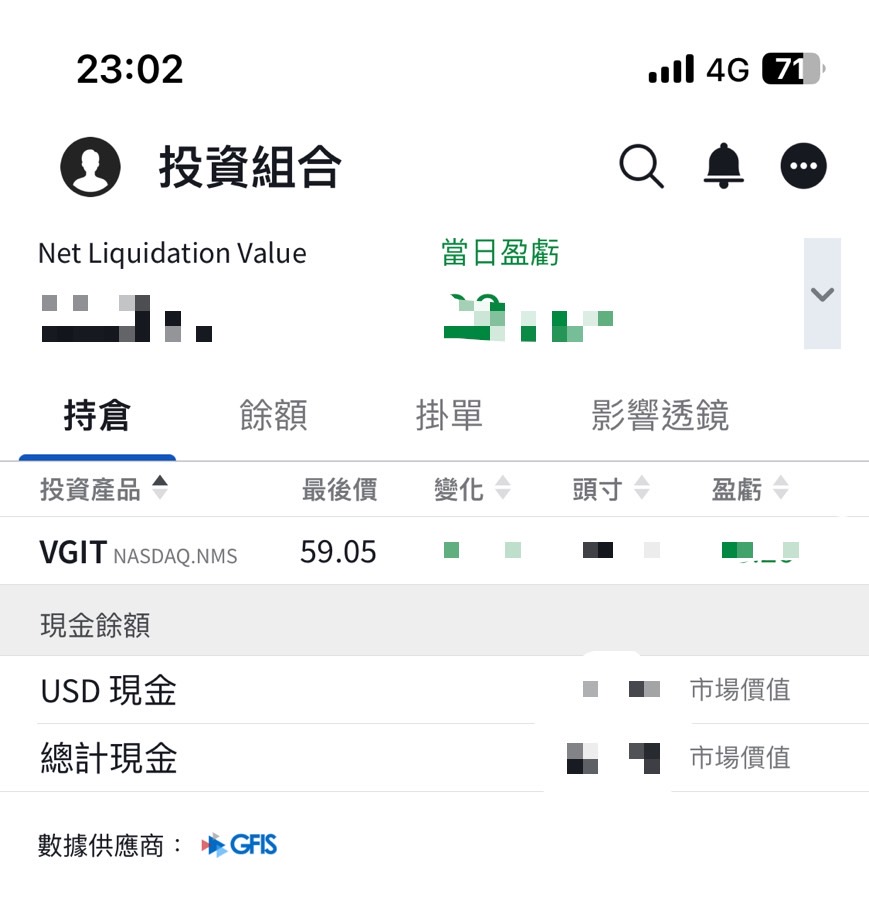This screenshot has height=921, width=869.
Task: Sort positions by 盈虧 column
Action: (x=749, y=489)
